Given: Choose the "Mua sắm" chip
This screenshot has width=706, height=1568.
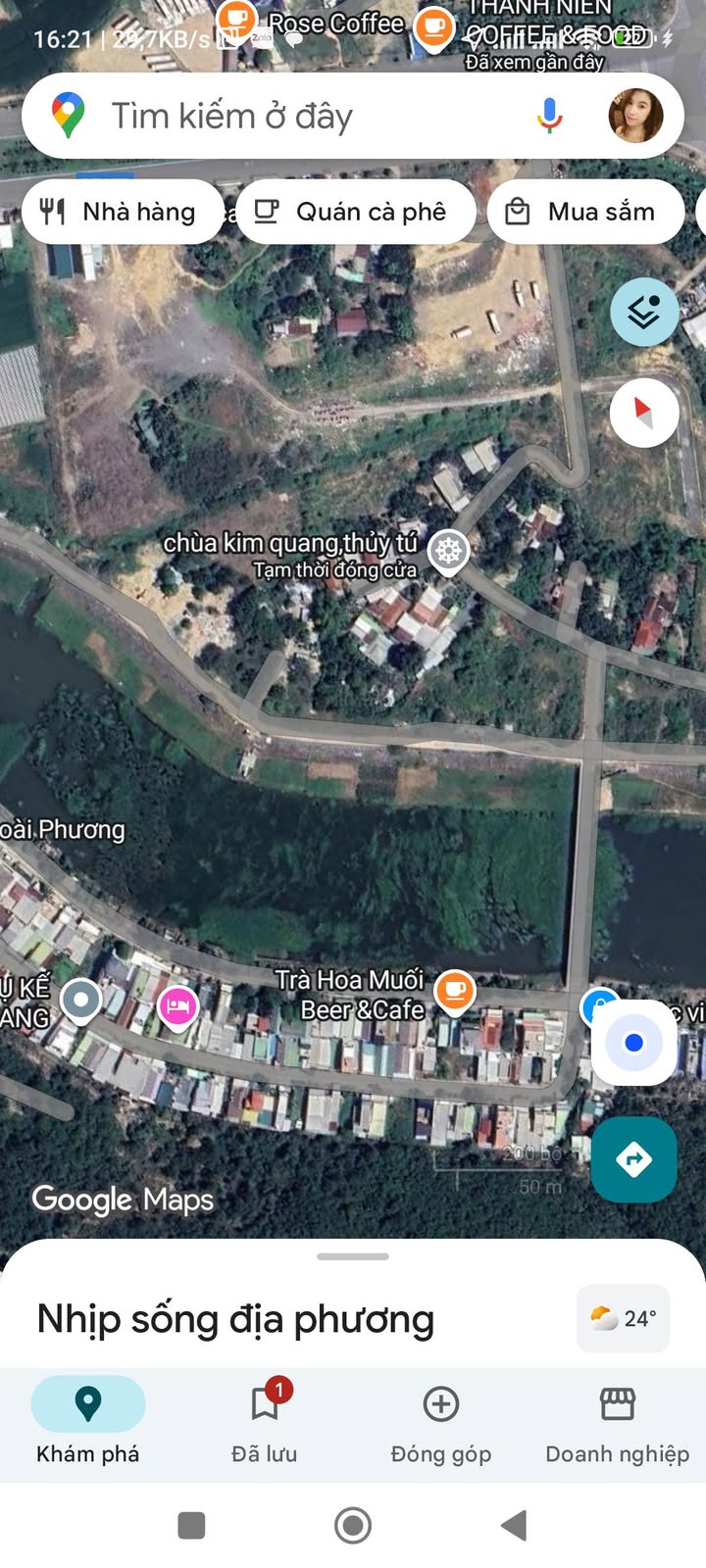Looking at the screenshot, I should pos(585,212).
